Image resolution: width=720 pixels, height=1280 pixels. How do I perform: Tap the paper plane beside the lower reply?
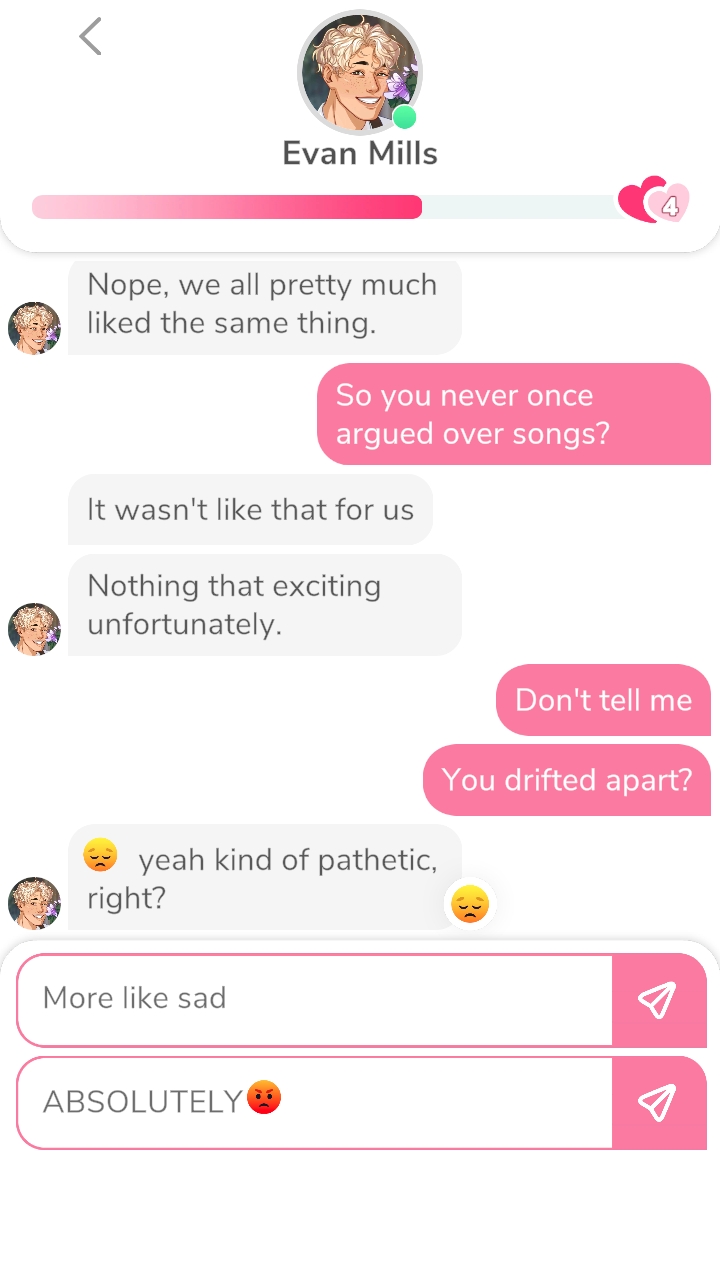(659, 1101)
